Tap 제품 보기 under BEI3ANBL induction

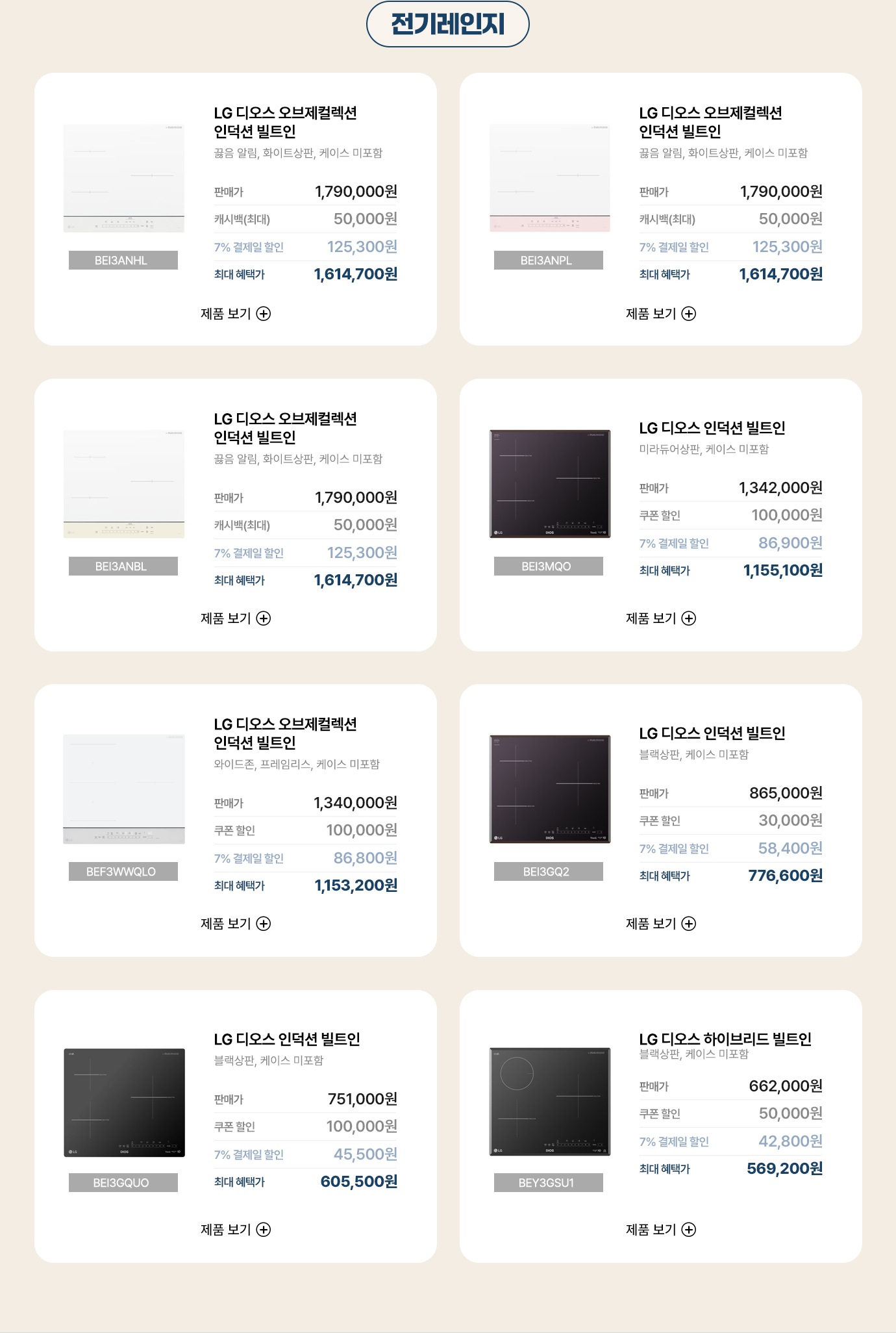tap(235, 618)
